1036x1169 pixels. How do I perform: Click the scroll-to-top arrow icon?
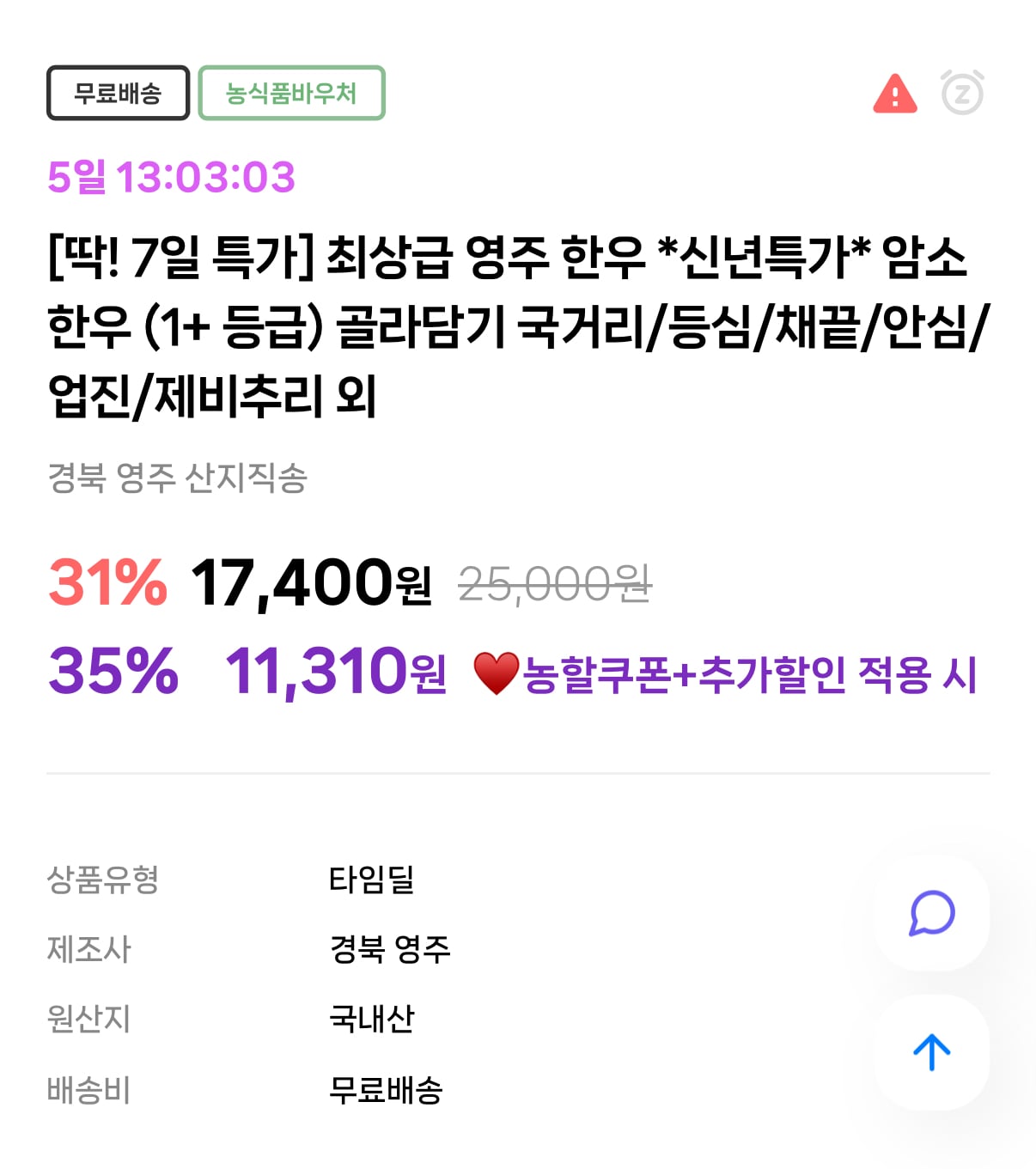pyautogui.click(x=930, y=1049)
